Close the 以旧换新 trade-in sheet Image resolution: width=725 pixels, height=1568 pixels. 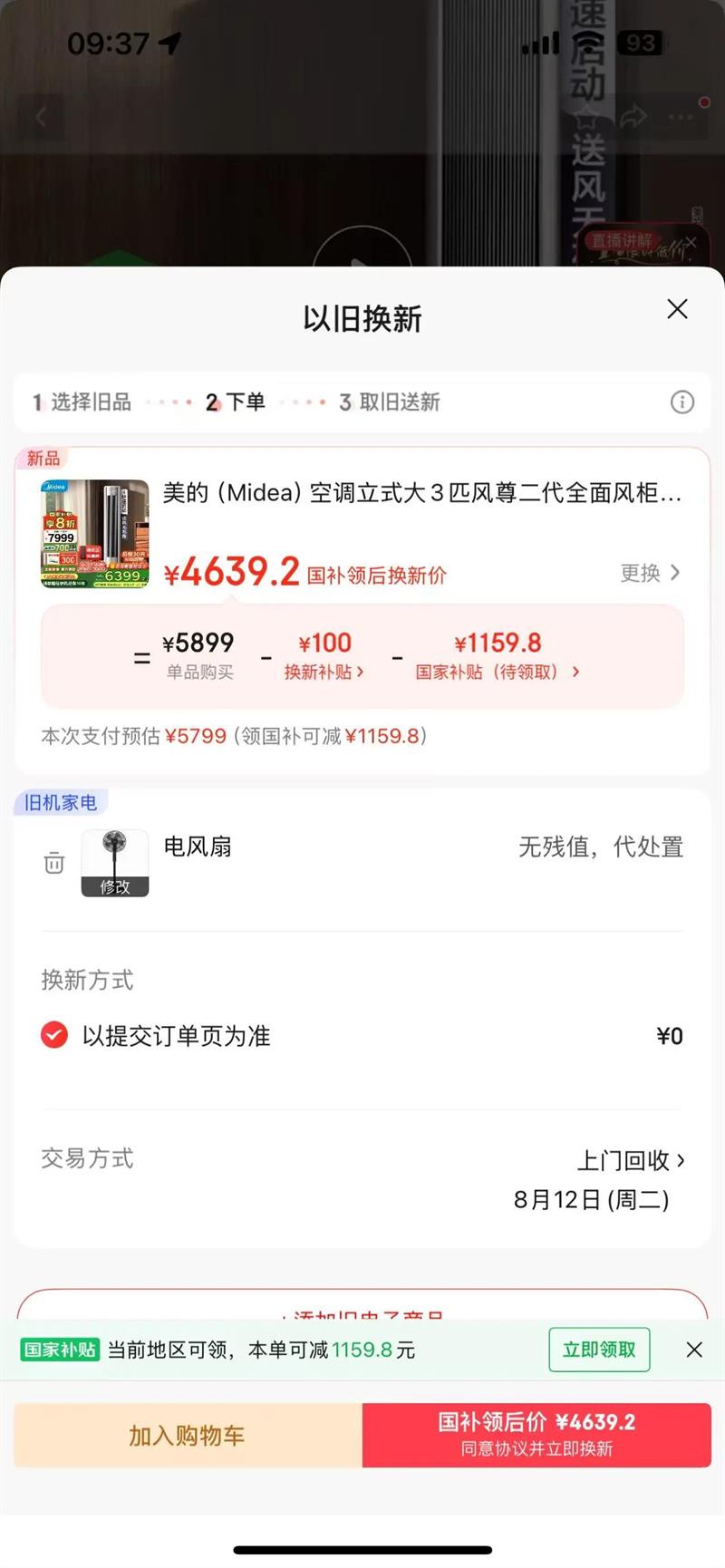click(677, 309)
